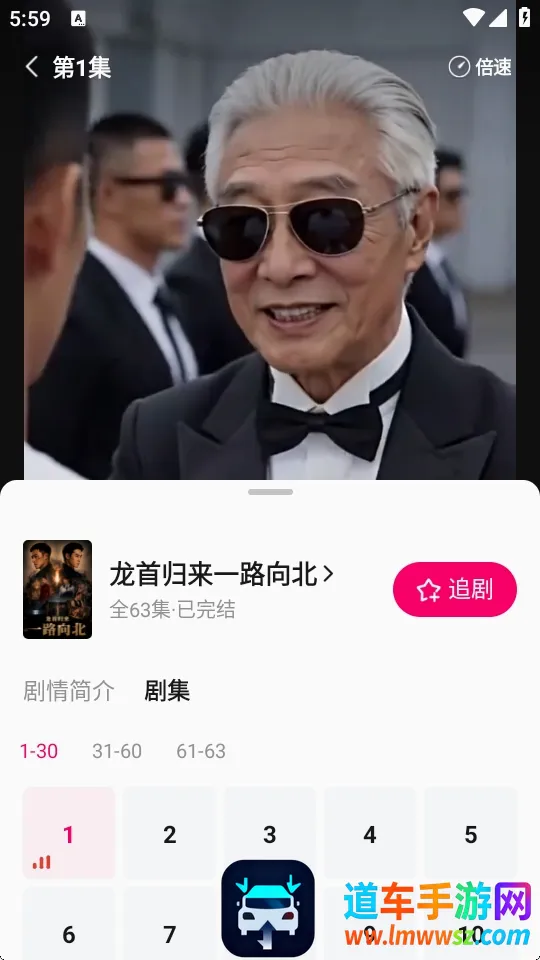Tap the sheet's drag handle
The height and width of the screenshot is (960, 540).
(270, 492)
